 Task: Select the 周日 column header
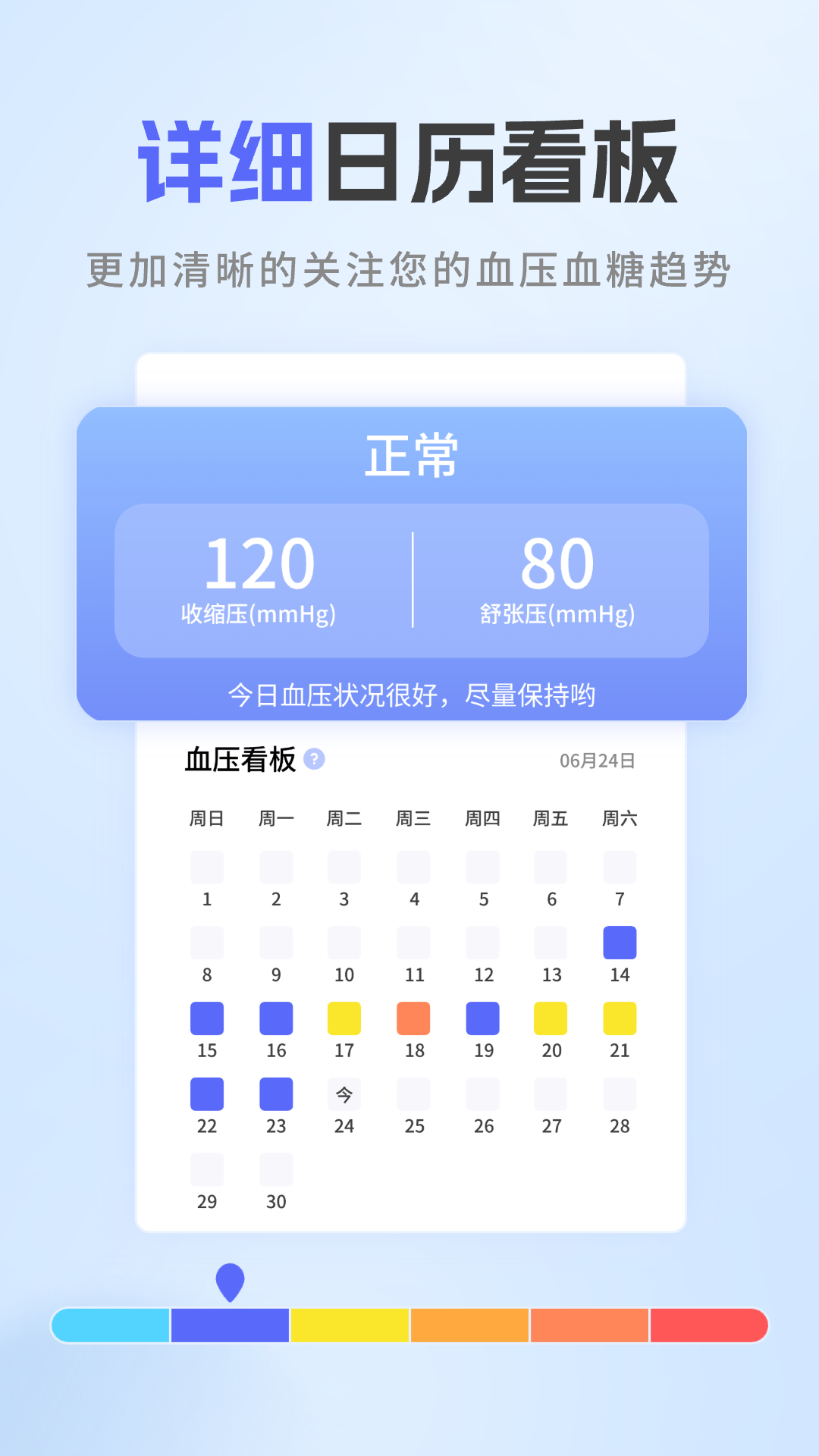click(x=206, y=818)
